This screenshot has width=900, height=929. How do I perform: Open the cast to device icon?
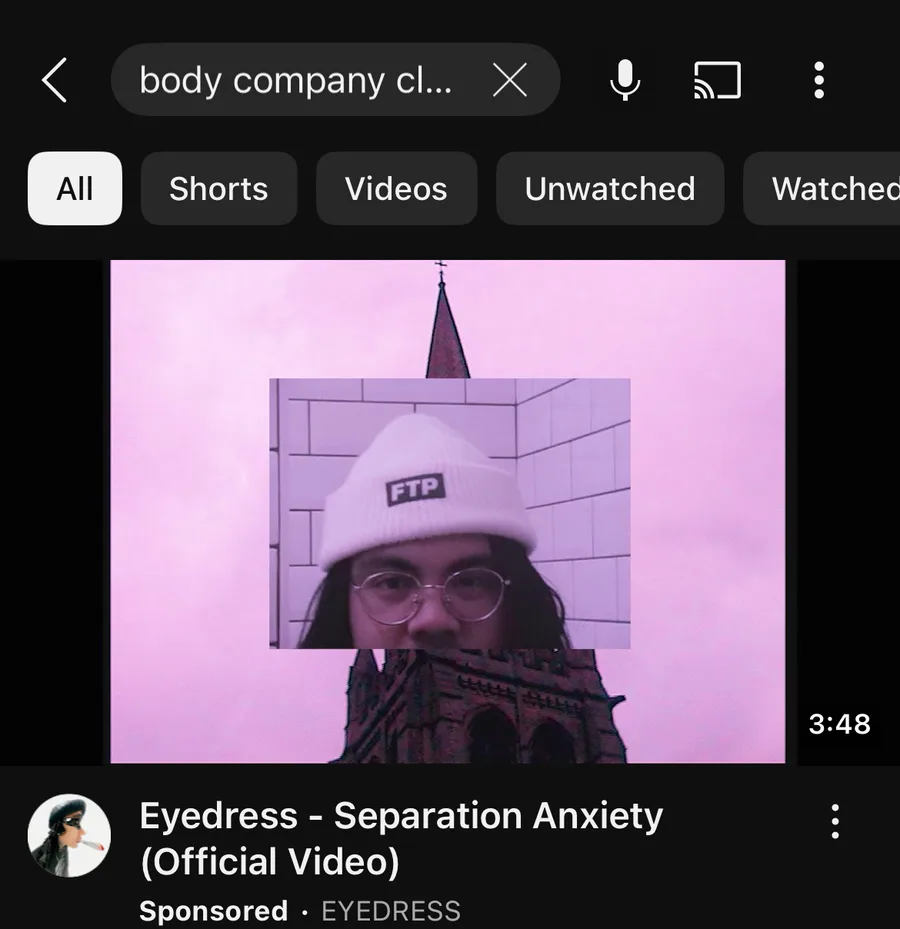click(717, 80)
